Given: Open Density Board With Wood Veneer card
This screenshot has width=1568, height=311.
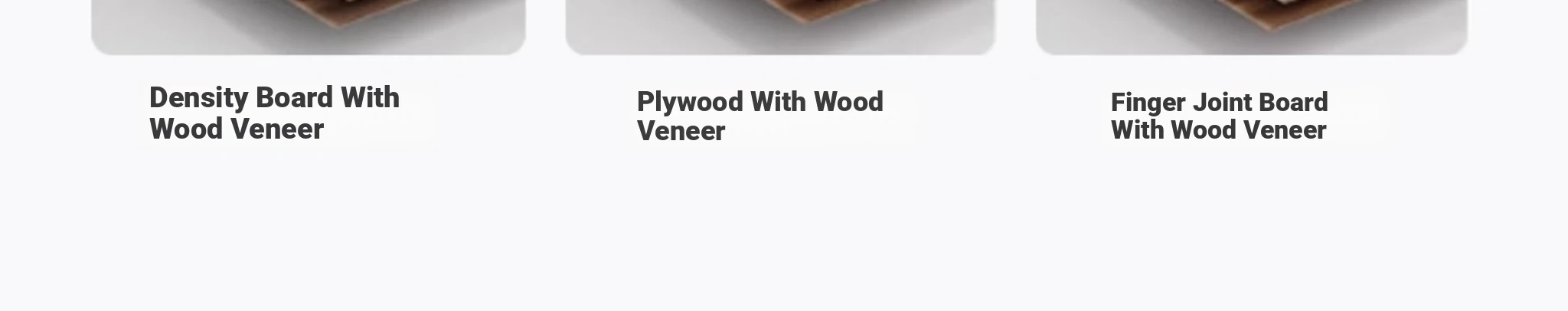Looking at the screenshot, I should coord(274,113).
